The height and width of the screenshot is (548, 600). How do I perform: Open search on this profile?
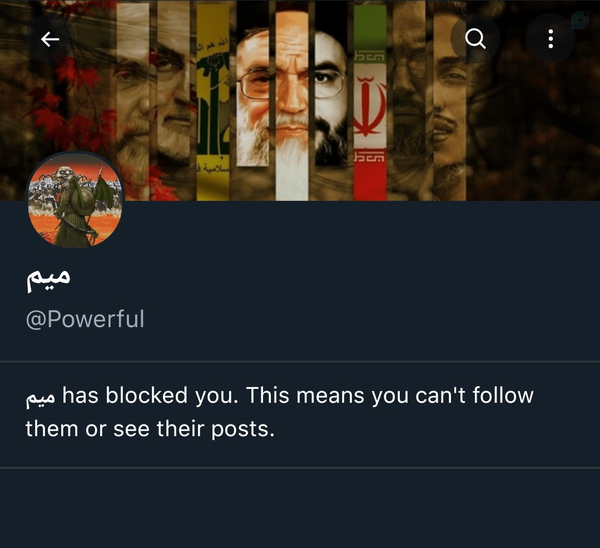(x=475, y=39)
